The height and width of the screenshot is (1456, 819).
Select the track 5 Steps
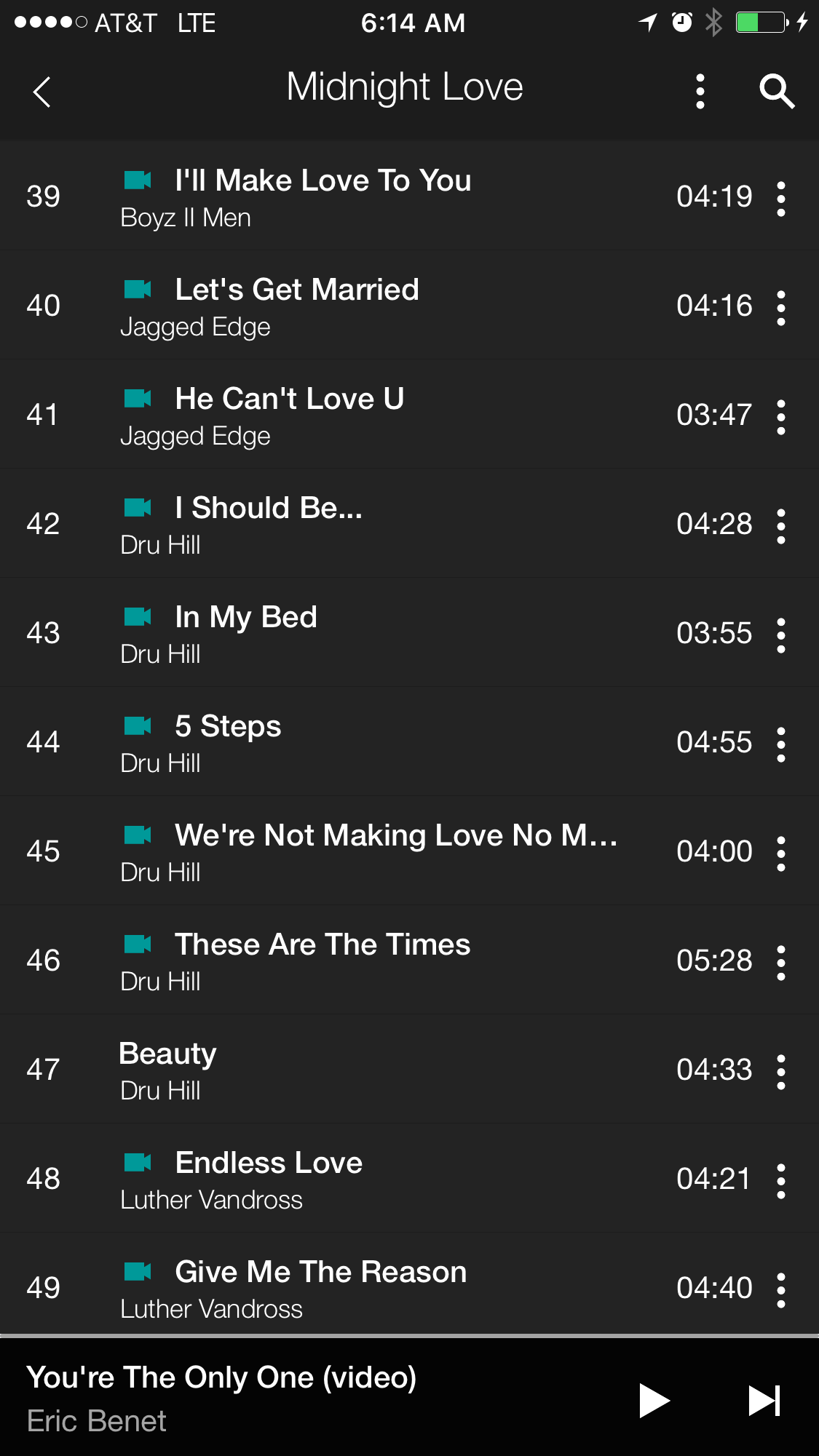(228, 728)
